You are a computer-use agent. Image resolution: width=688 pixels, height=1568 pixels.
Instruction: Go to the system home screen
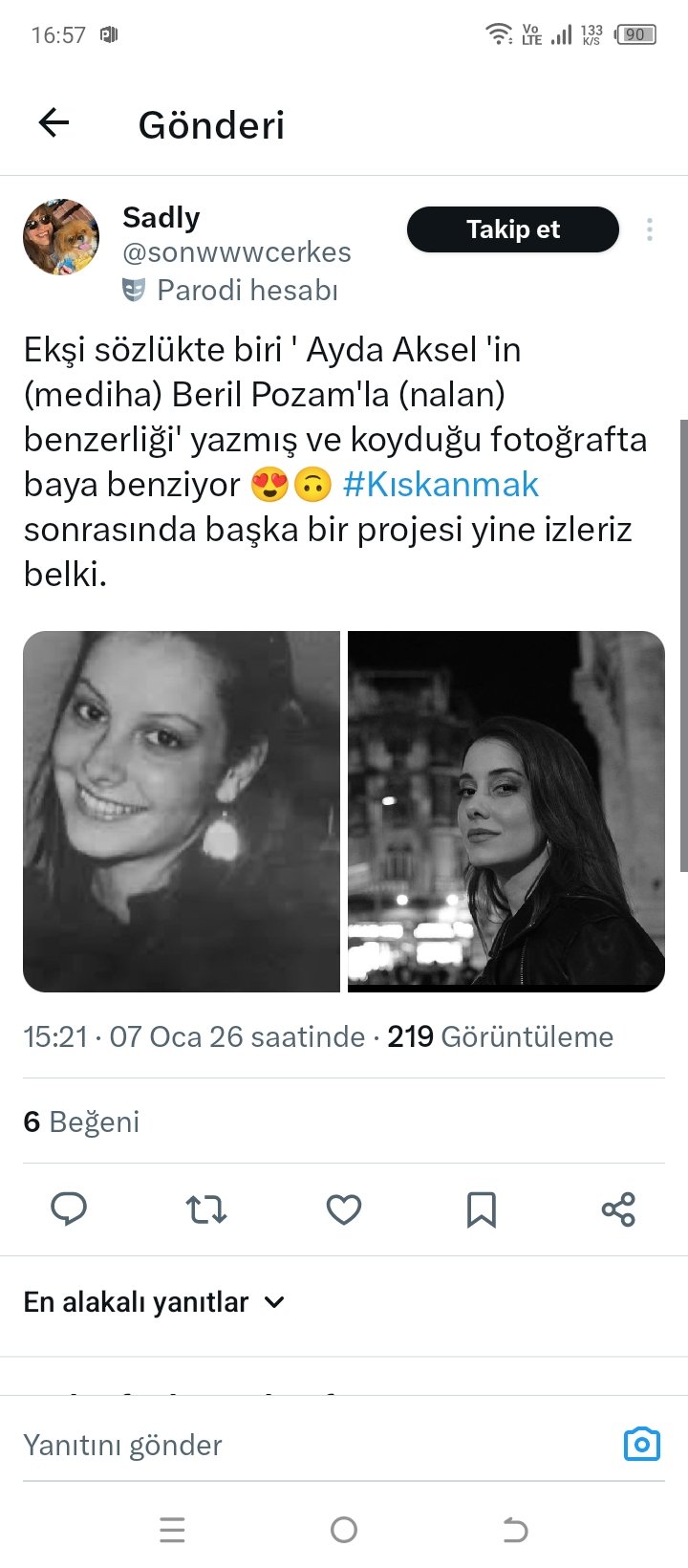(x=344, y=1530)
